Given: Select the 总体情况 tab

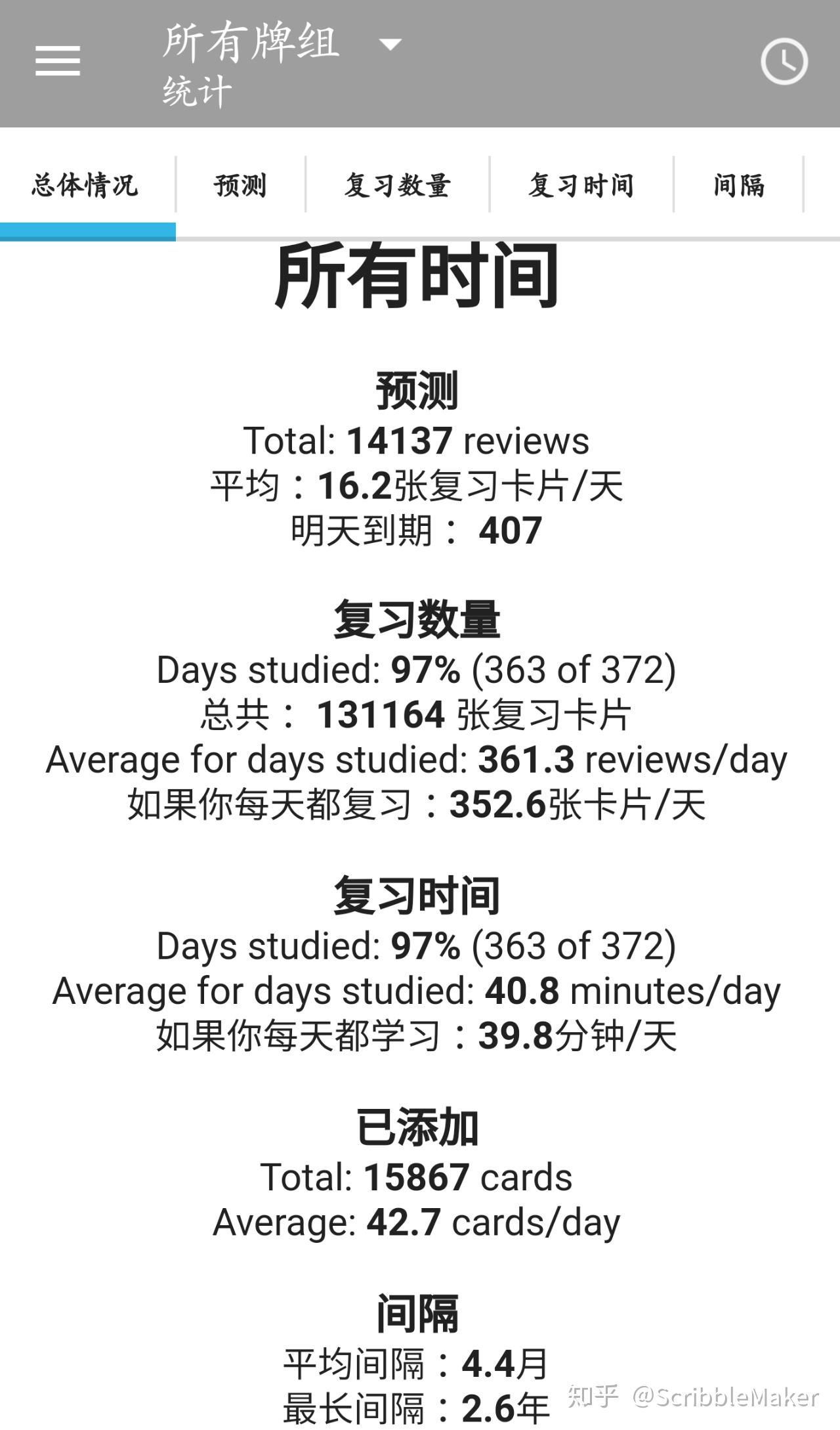Looking at the screenshot, I should pos(85,185).
